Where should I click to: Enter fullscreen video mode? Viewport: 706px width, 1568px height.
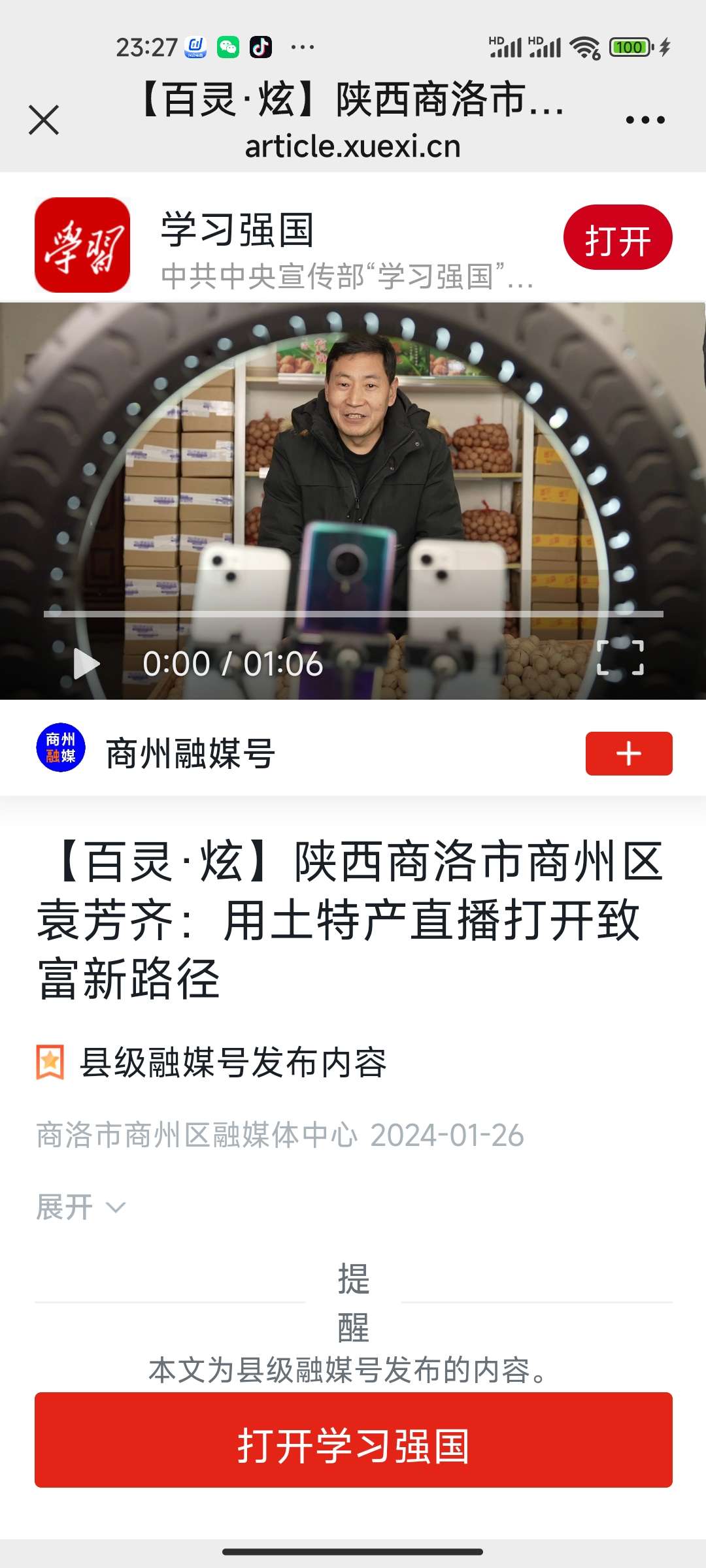point(620,657)
